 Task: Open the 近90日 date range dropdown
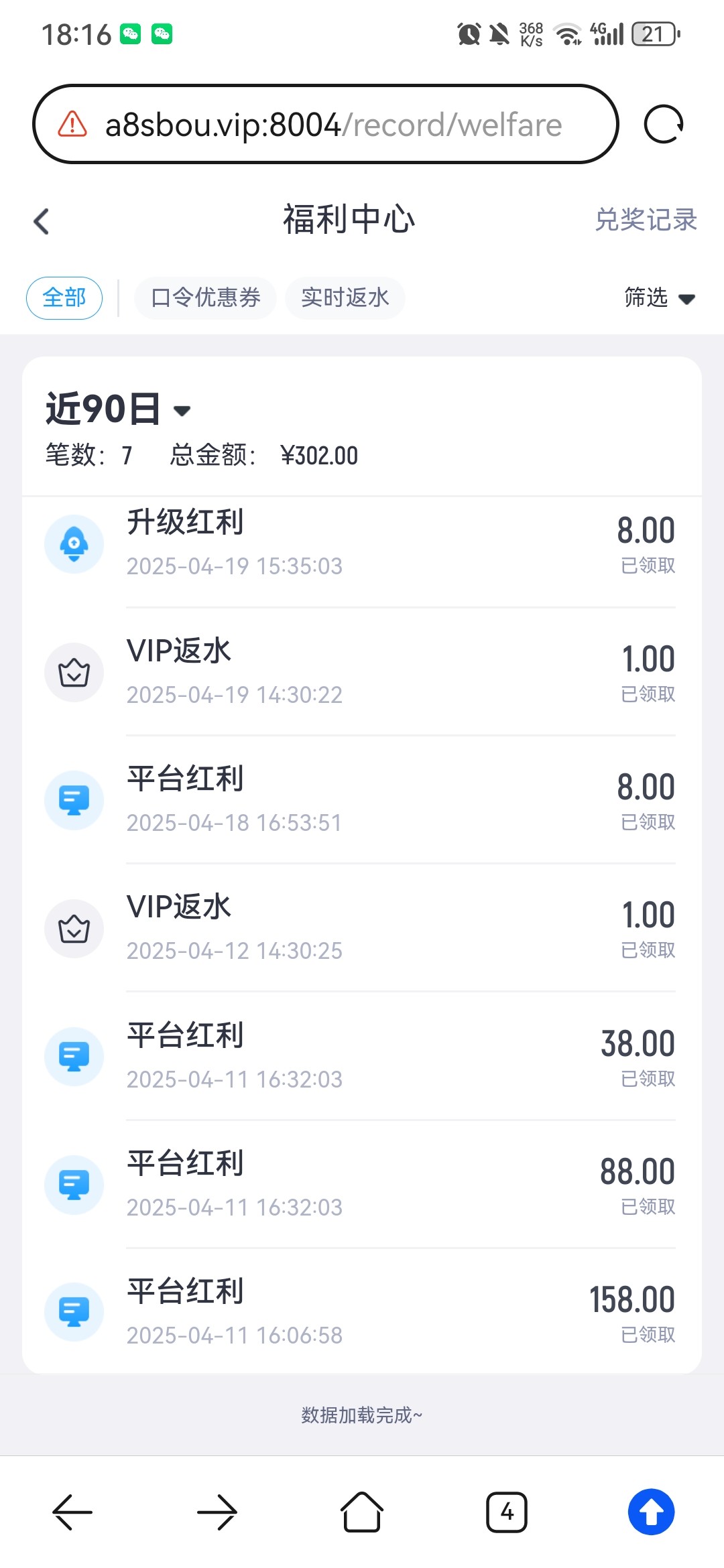tap(119, 409)
